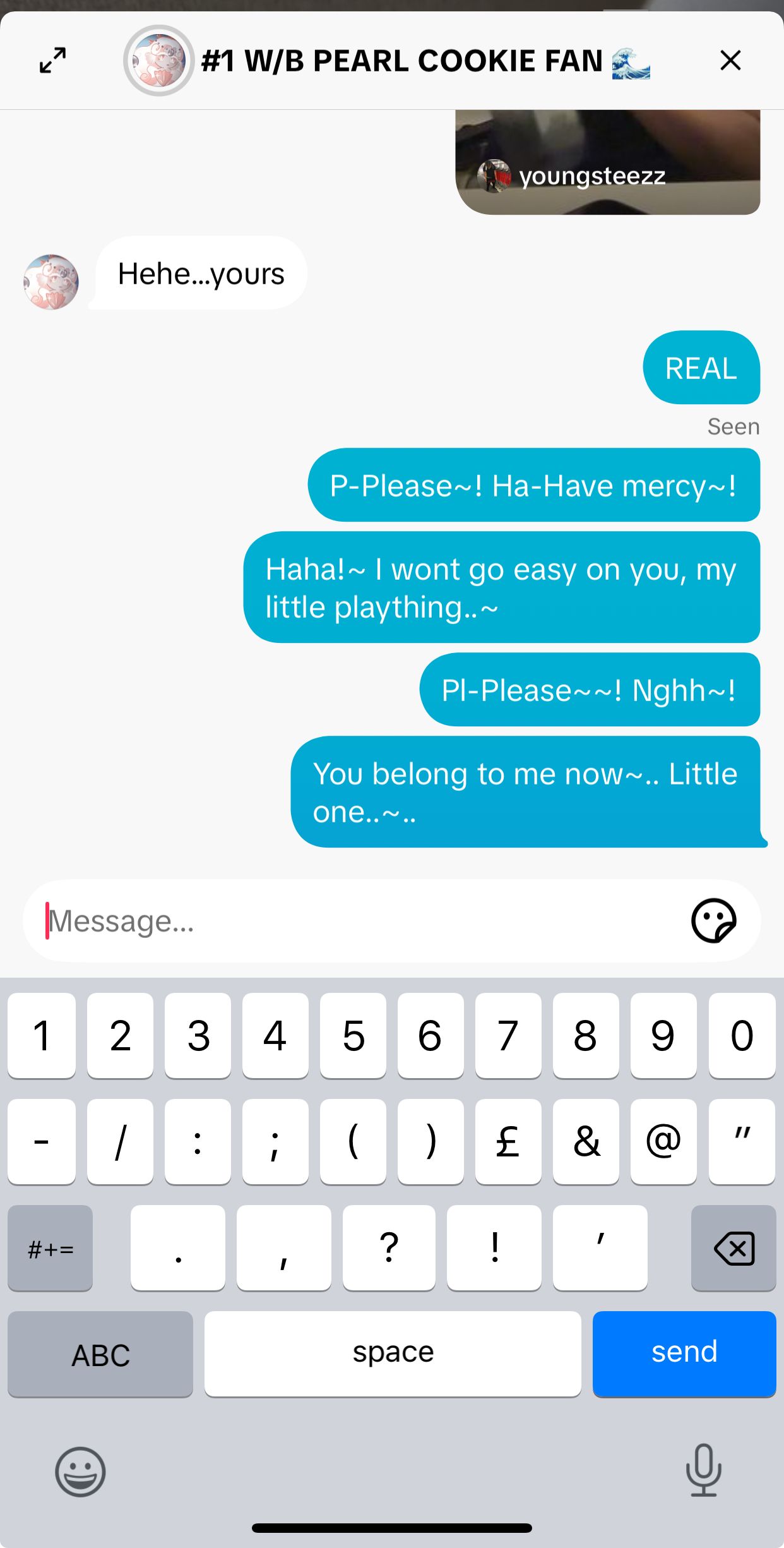Start voice dictation with the microphone
The width and height of the screenshot is (784, 1548).
pos(703,1470)
